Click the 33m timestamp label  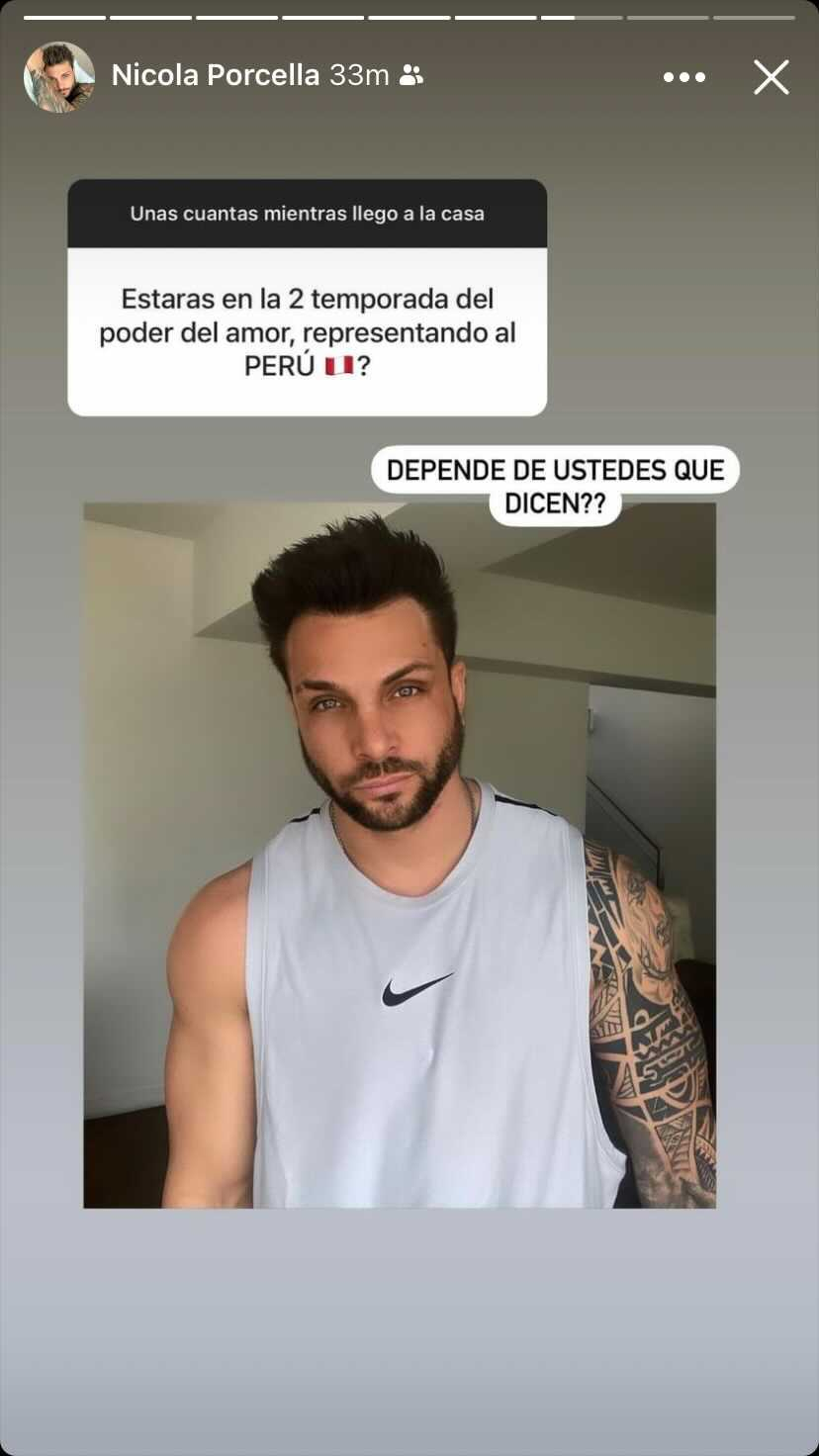(359, 75)
